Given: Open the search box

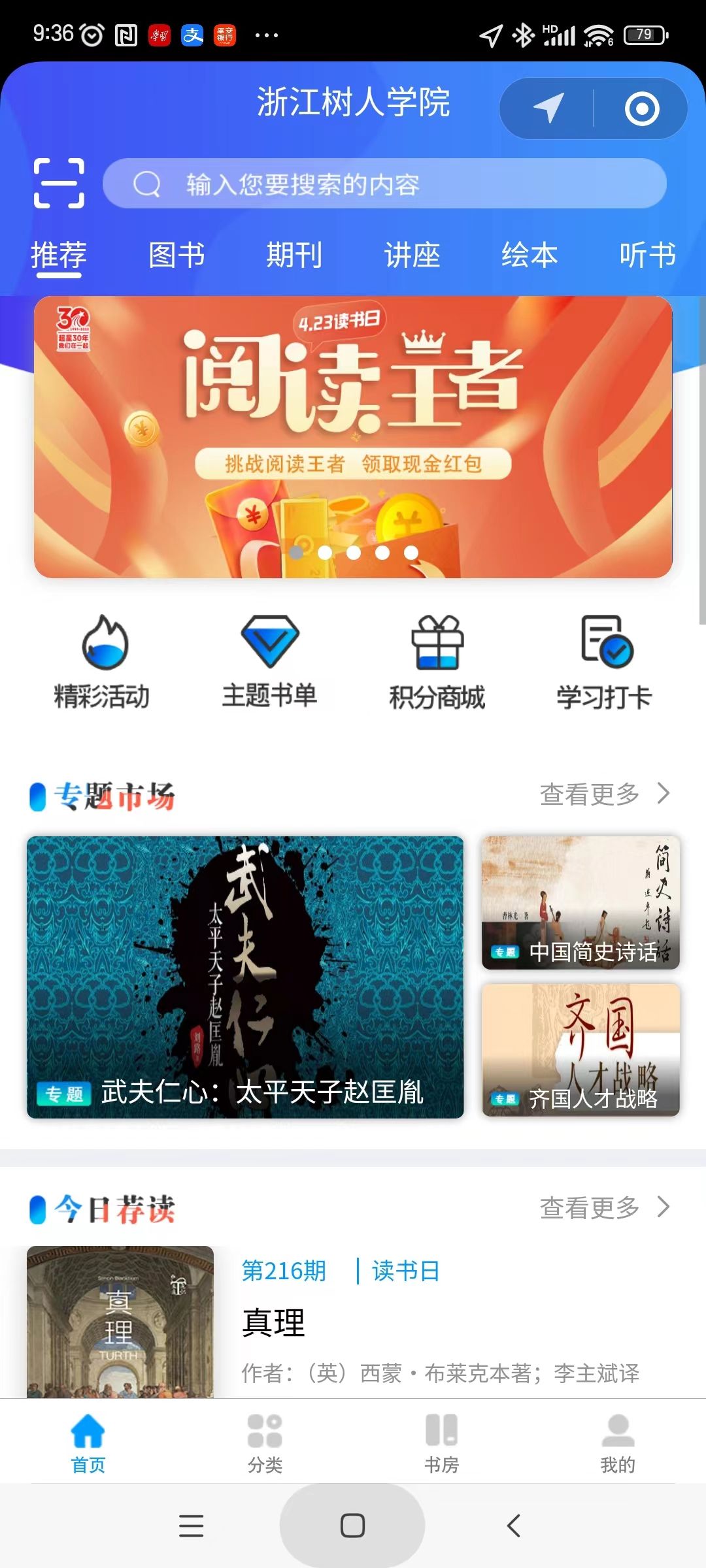Looking at the screenshot, I should click(x=384, y=184).
